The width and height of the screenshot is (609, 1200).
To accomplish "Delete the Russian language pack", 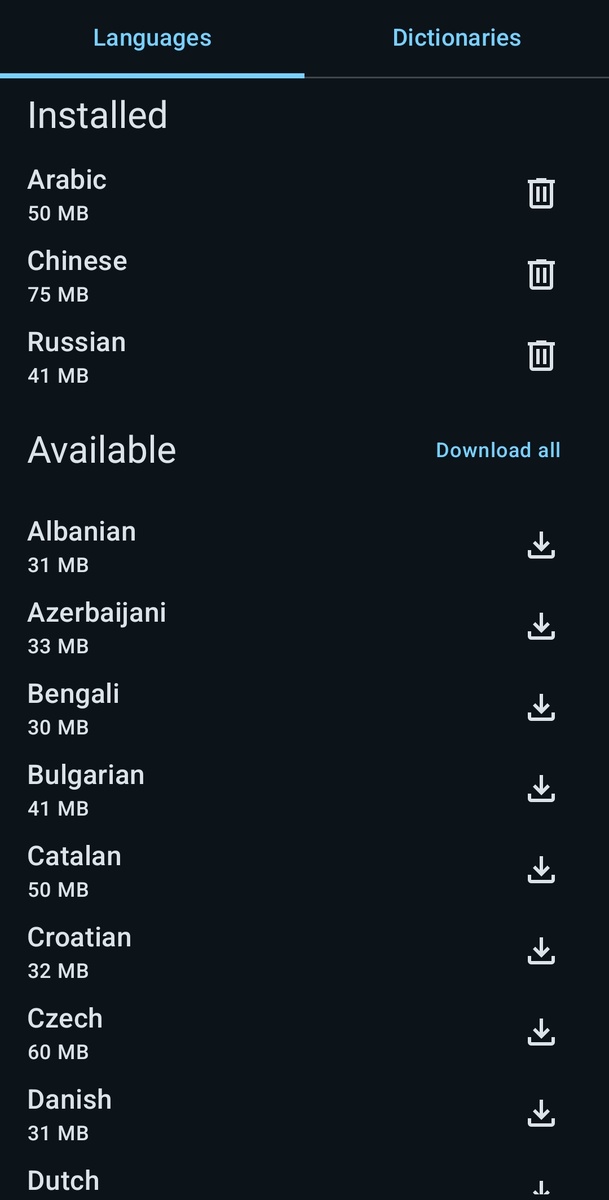I will click(541, 355).
